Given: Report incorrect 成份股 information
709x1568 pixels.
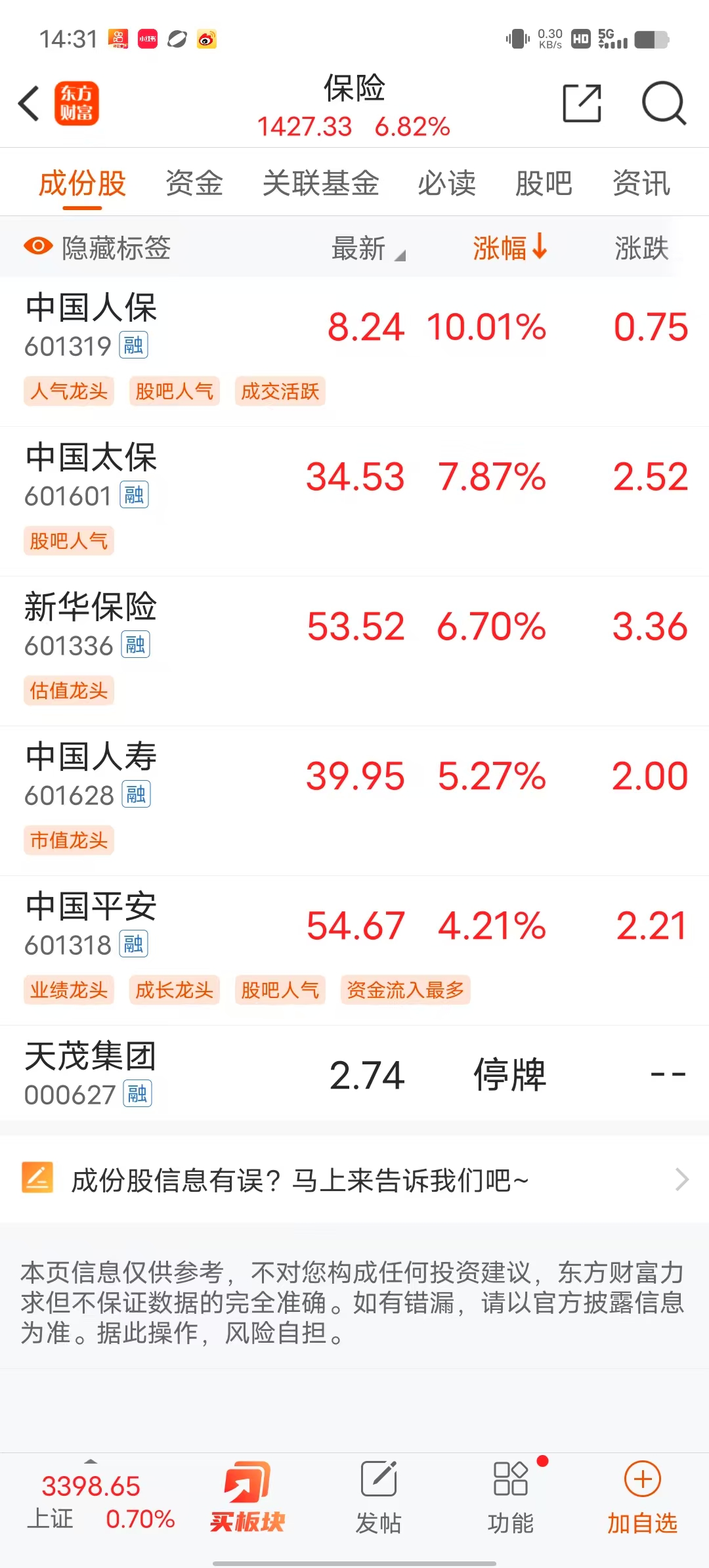Looking at the screenshot, I should (x=354, y=1180).
